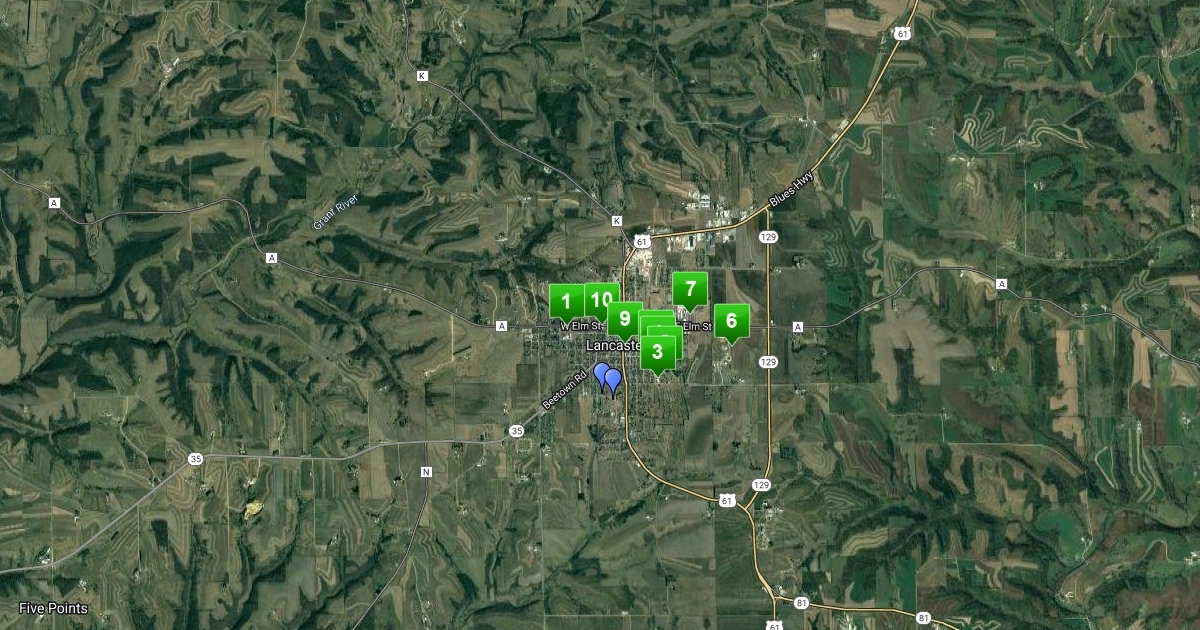Open map marker number 3
Viewport: 1200px width, 630px height.
[657, 352]
